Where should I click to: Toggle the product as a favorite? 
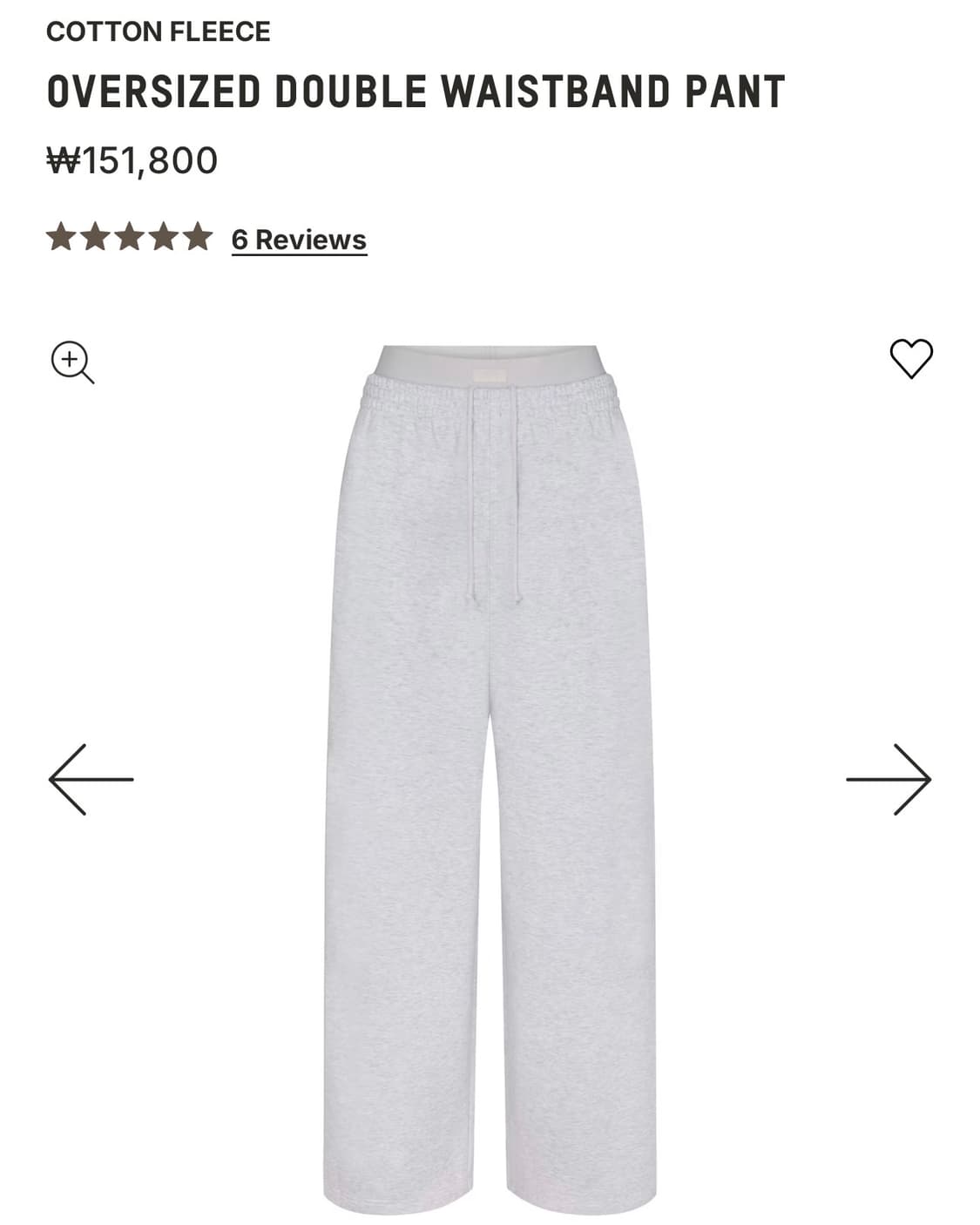[x=911, y=360]
